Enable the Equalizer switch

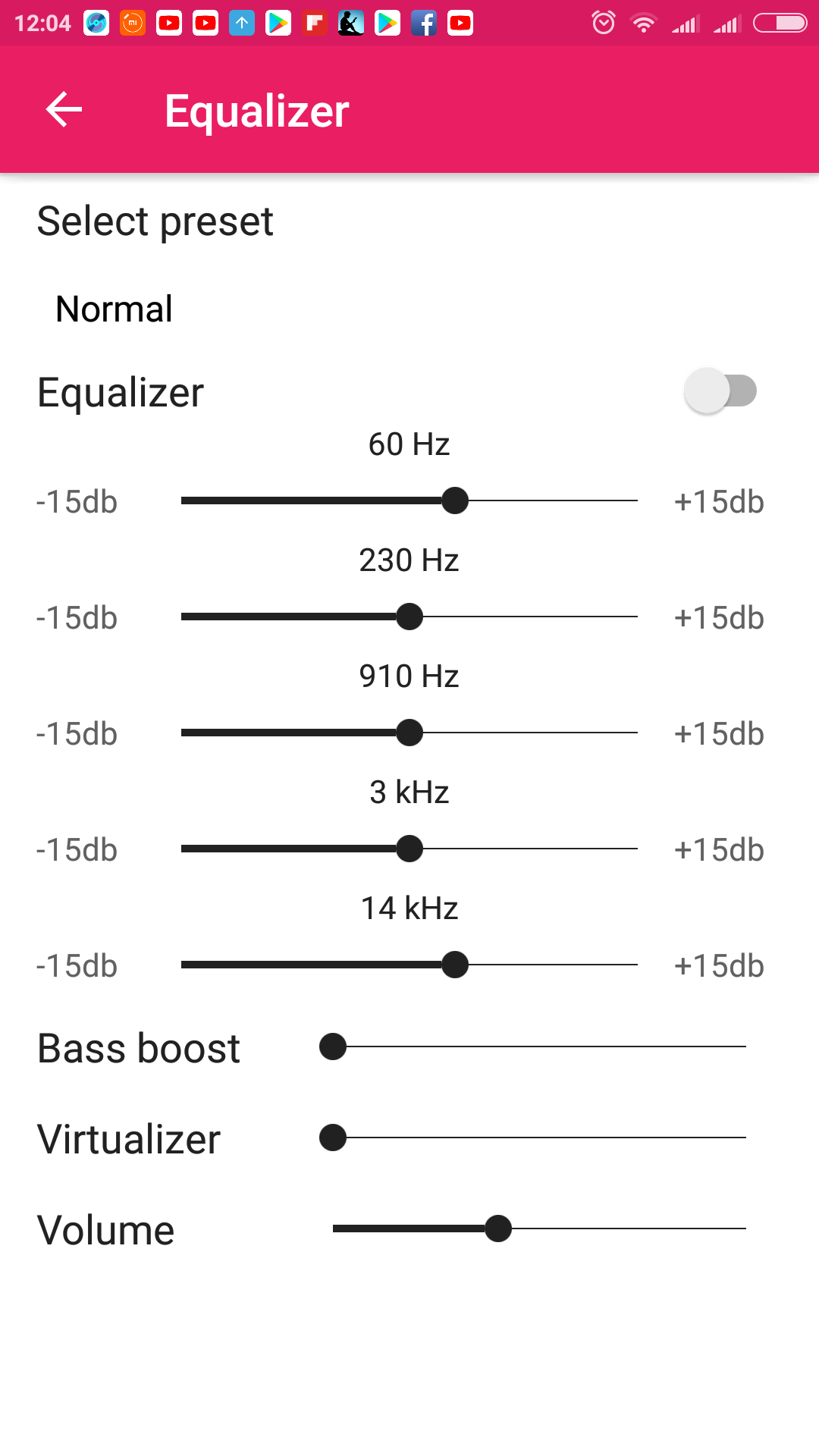pos(720,391)
